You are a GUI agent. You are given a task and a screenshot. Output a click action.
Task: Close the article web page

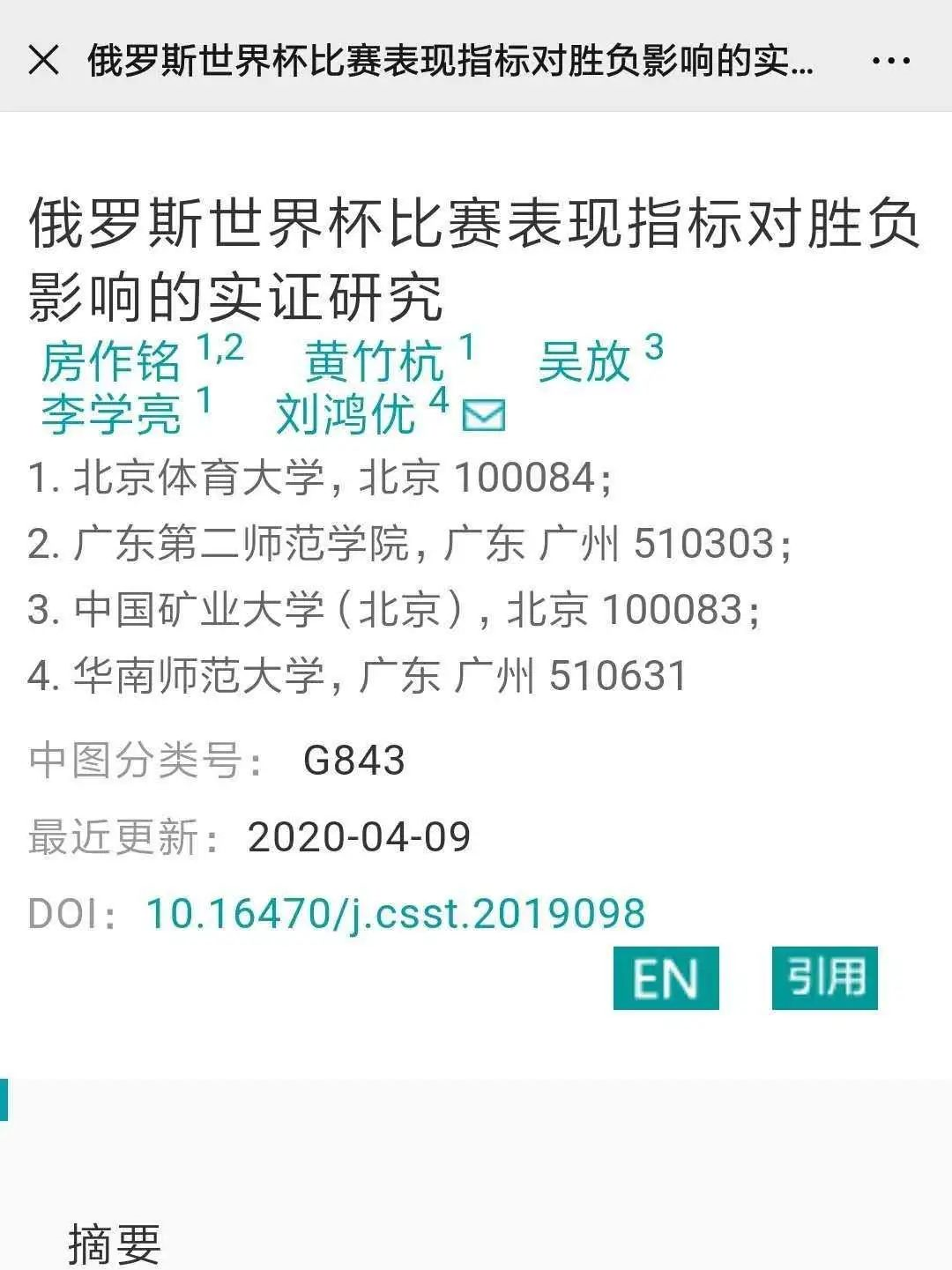43,60
